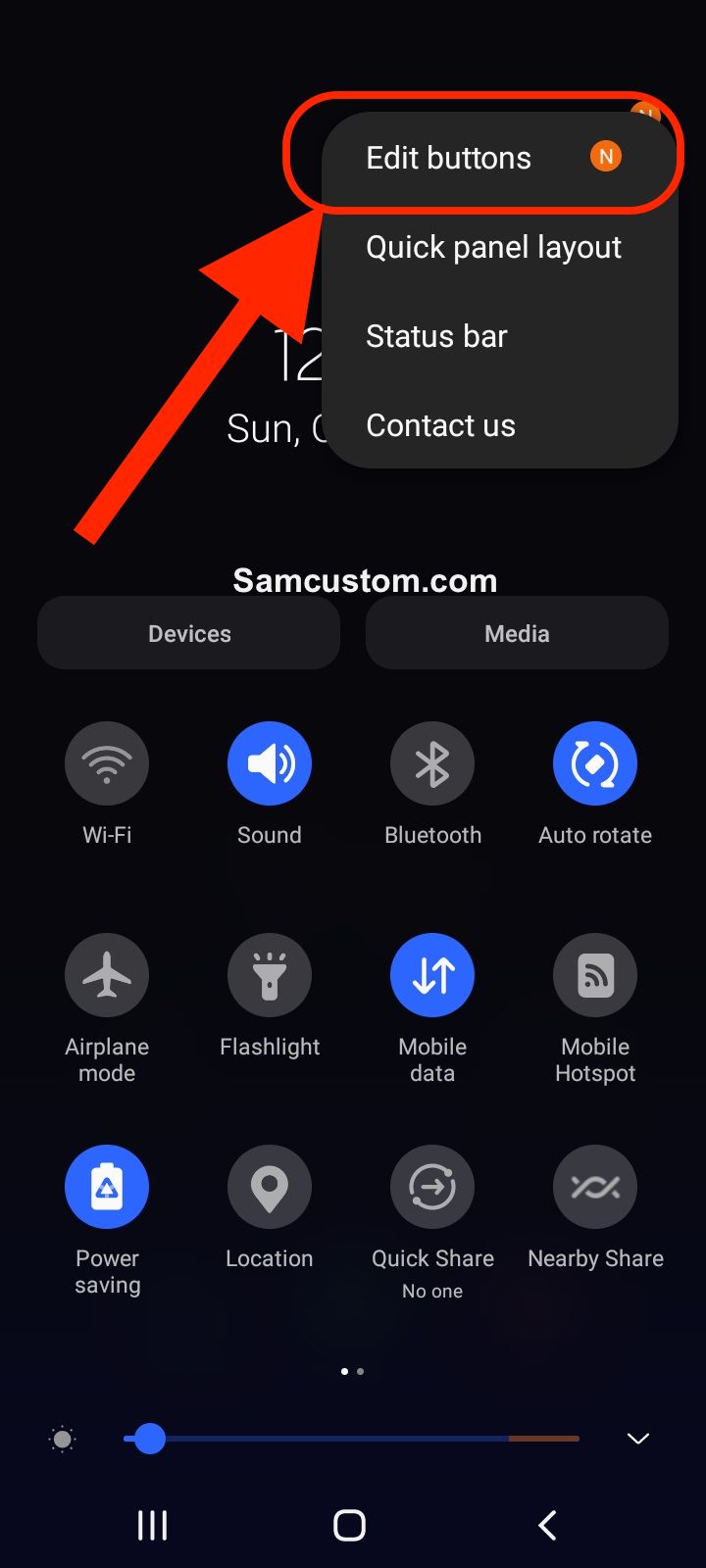Disable Power saving

pos(107,1187)
